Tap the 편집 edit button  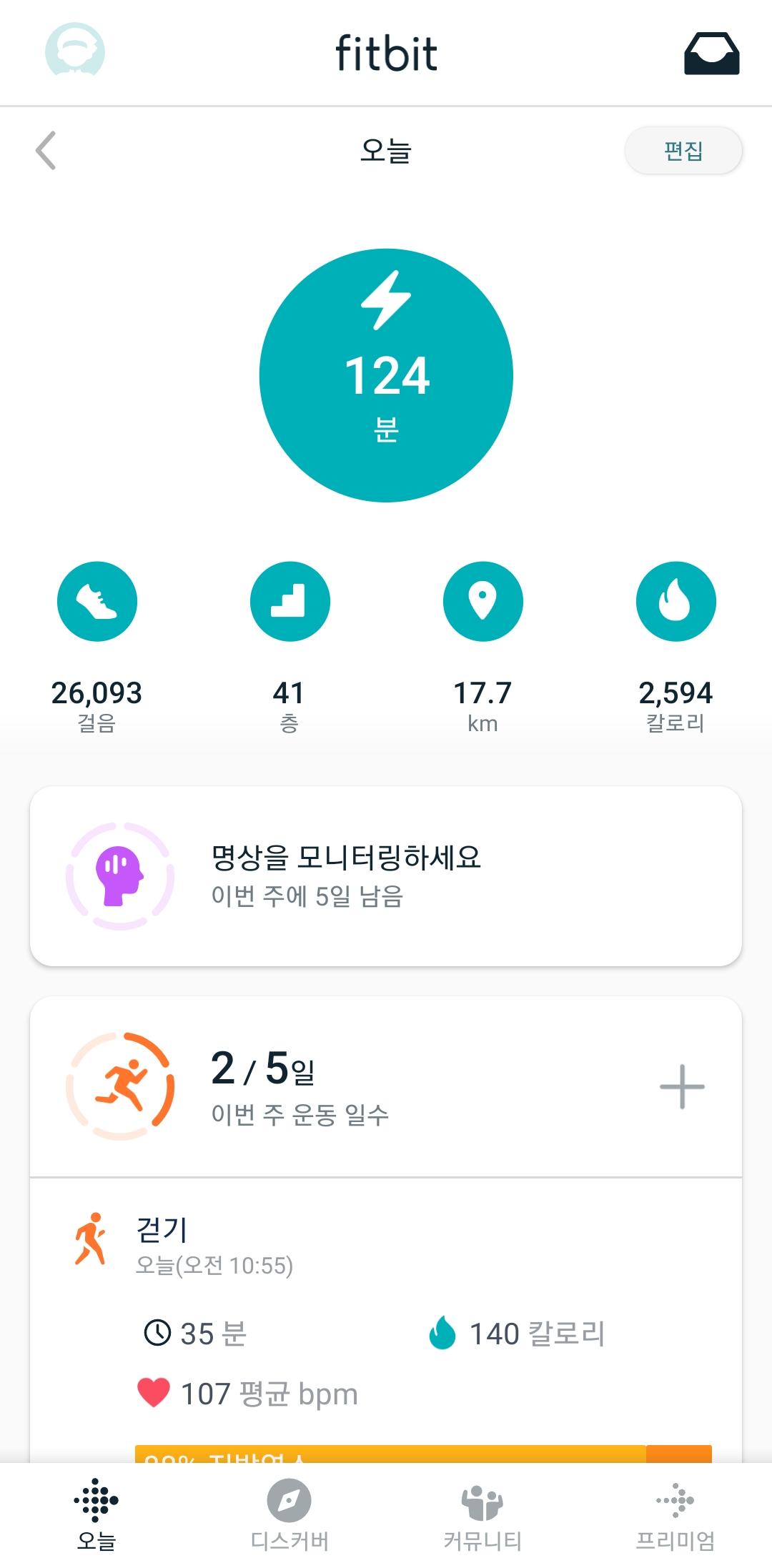point(683,151)
